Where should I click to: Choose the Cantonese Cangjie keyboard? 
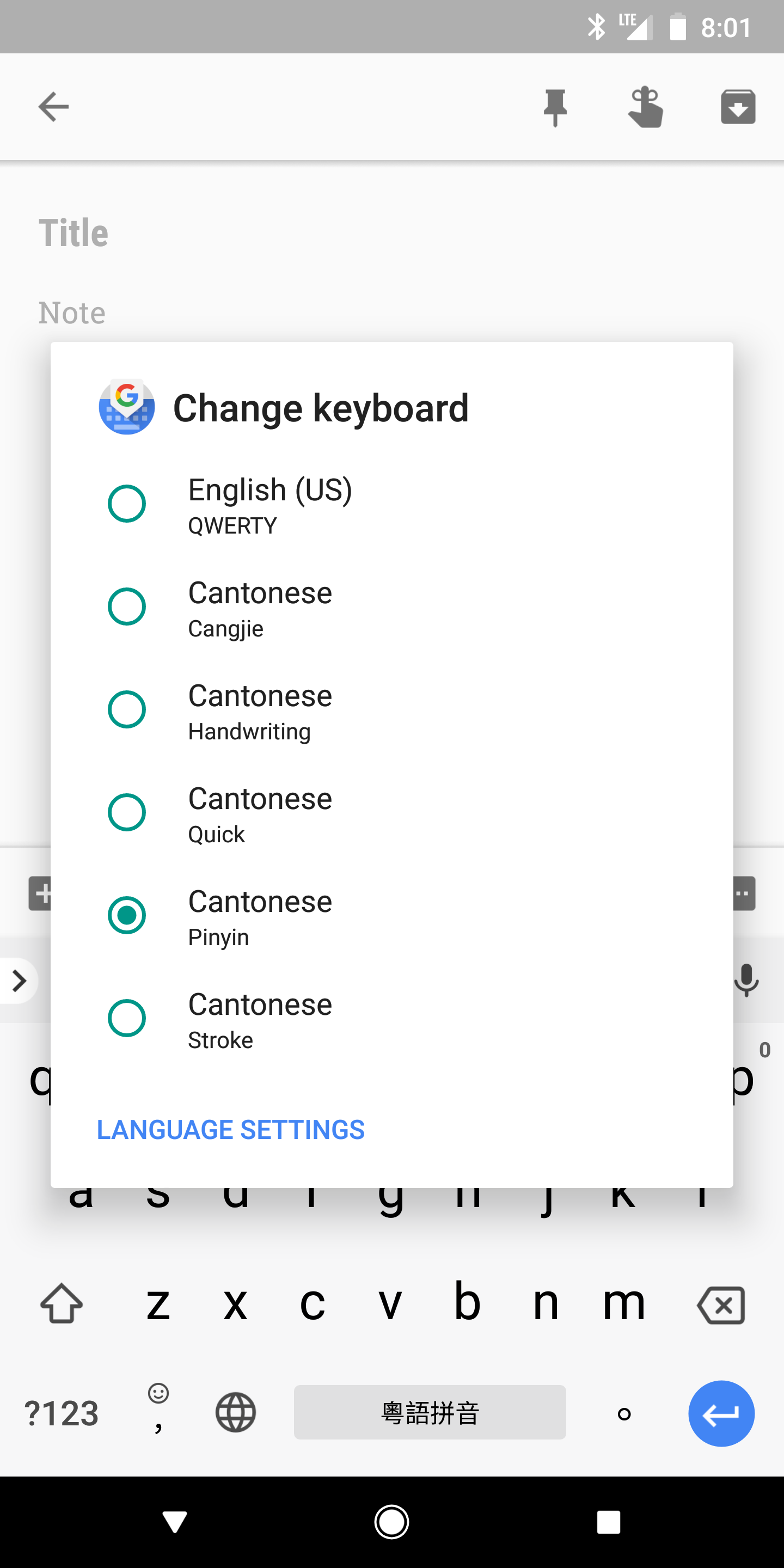click(391, 607)
